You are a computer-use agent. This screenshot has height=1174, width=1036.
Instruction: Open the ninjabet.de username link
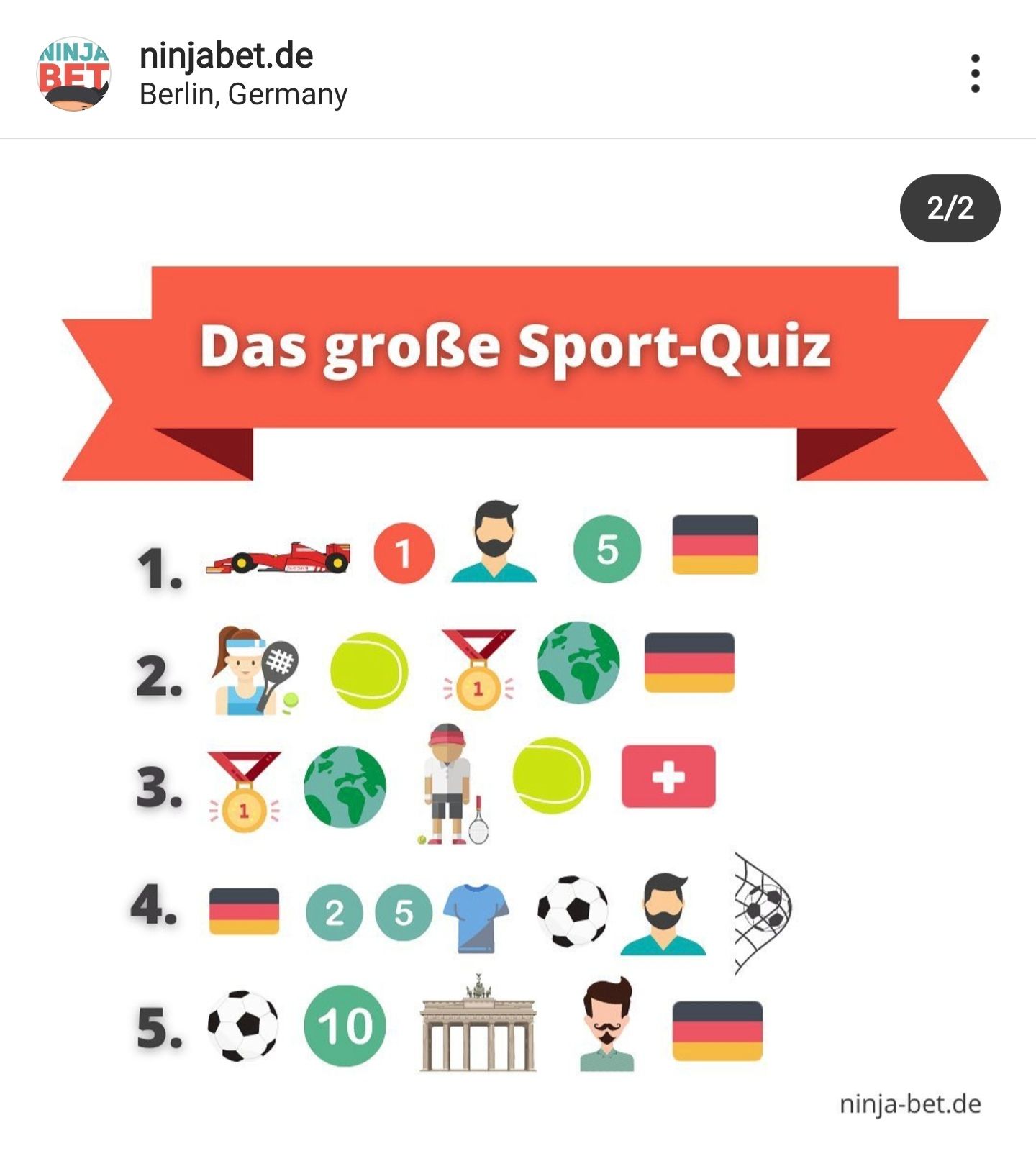click(x=226, y=56)
